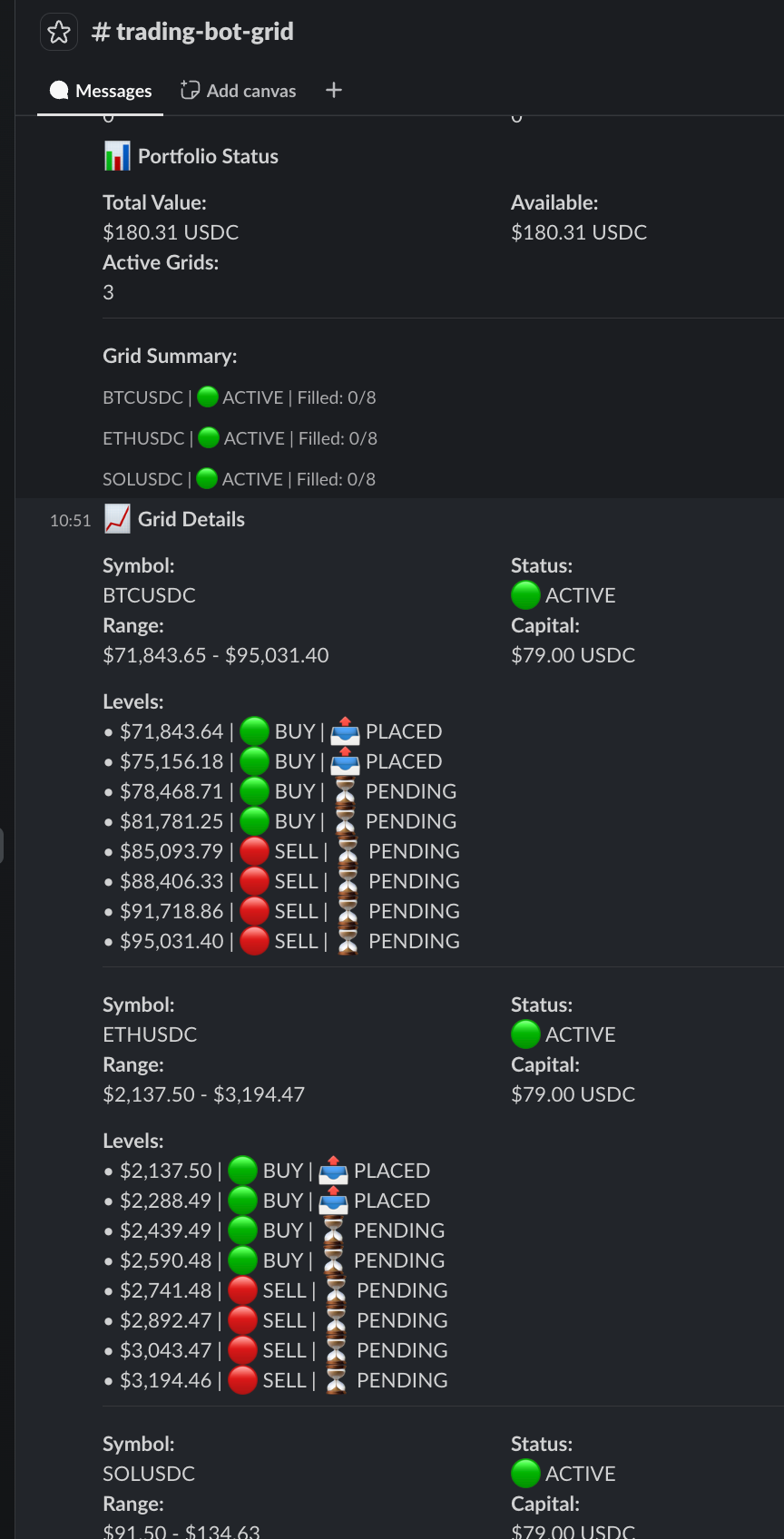The width and height of the screenshot is (784, 1539).
Task: Toggle the star to favorite the channel
Action: point(59,32)
